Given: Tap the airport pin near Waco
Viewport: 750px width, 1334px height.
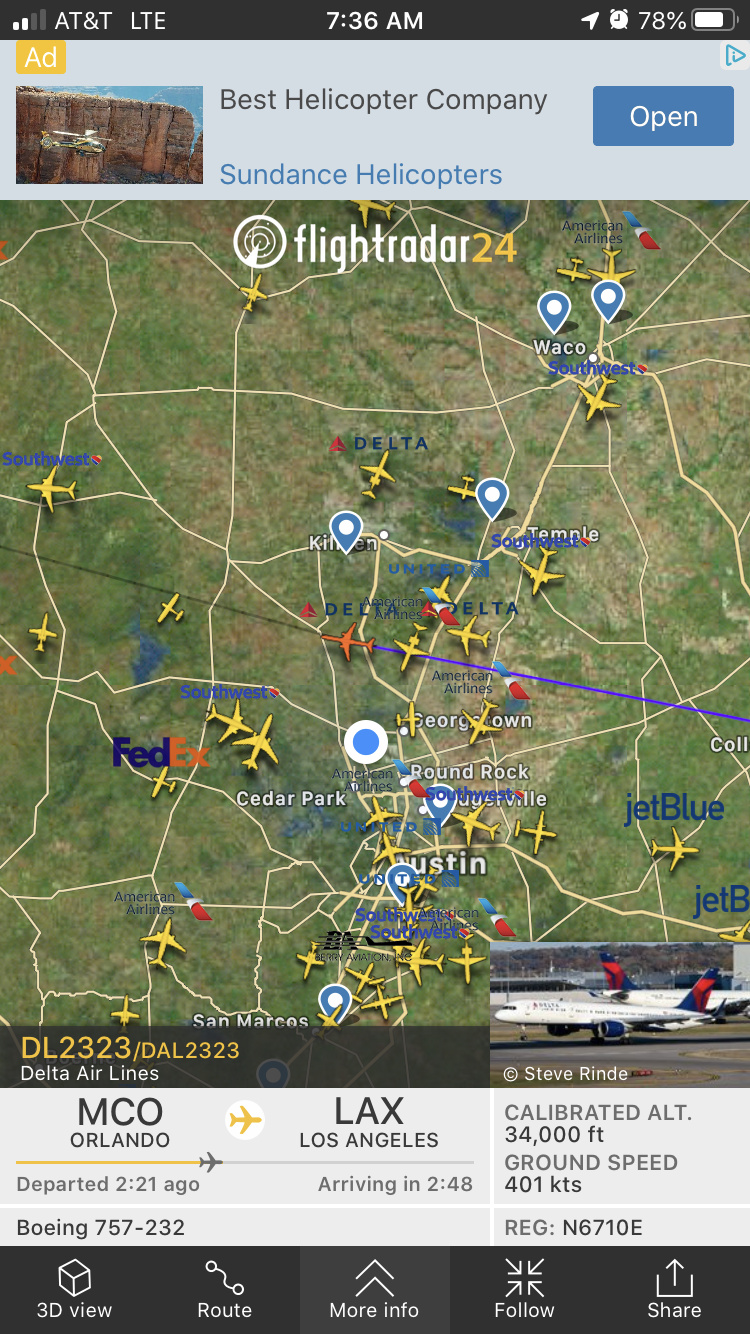Looking at the screenshot, I should click(553, 311).
